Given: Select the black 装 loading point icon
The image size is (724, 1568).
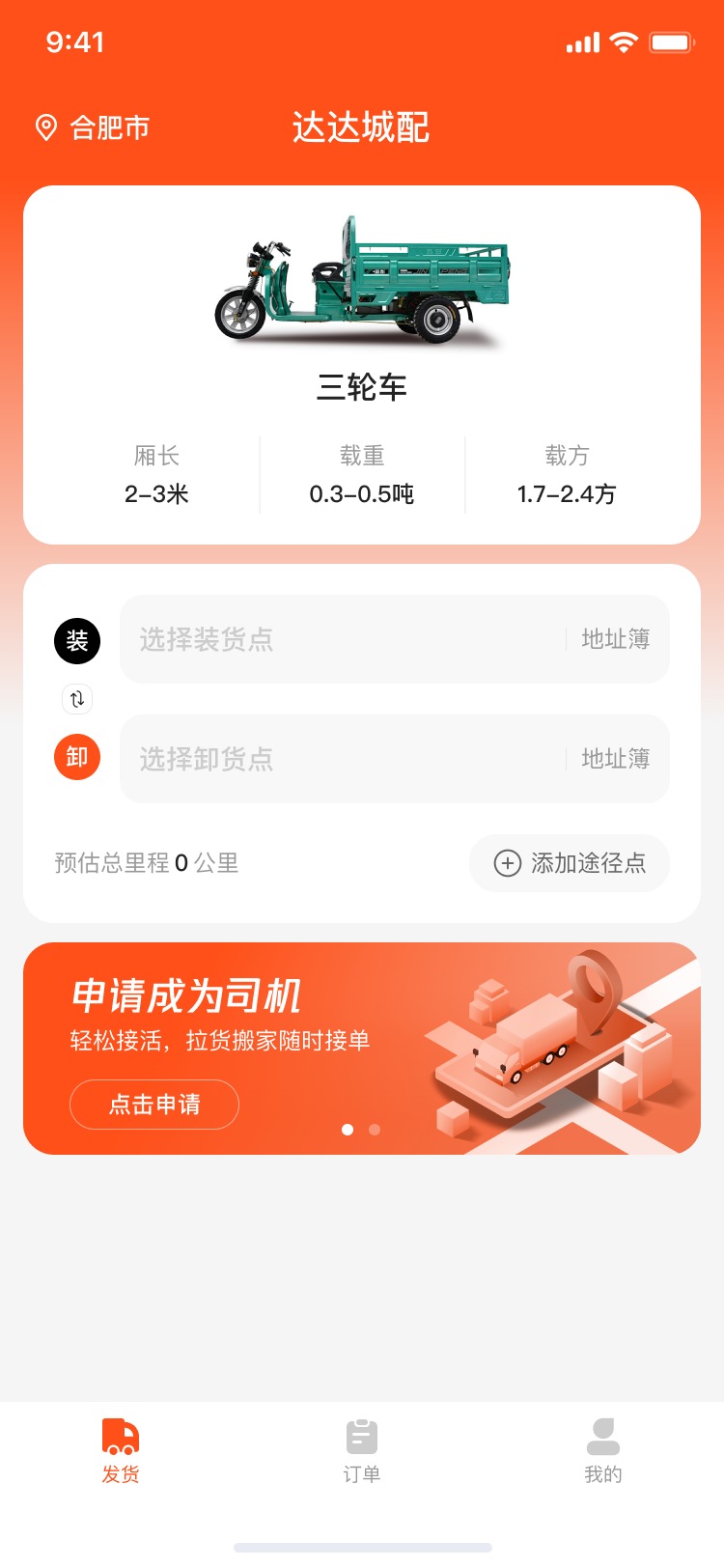Looking at the screenshot, I should tap(76, 640).
